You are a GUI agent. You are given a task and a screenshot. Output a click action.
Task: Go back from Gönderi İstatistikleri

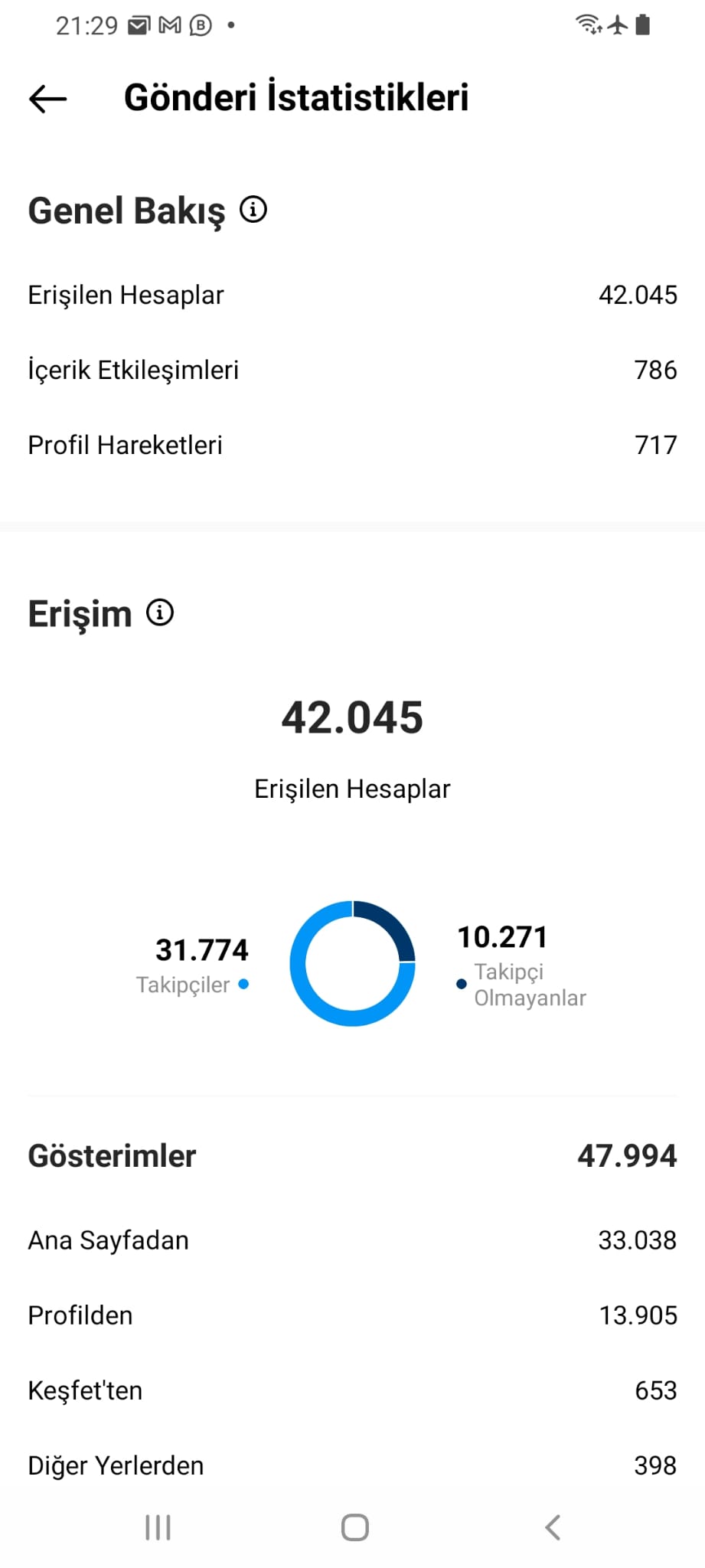[x=48, y=99]
